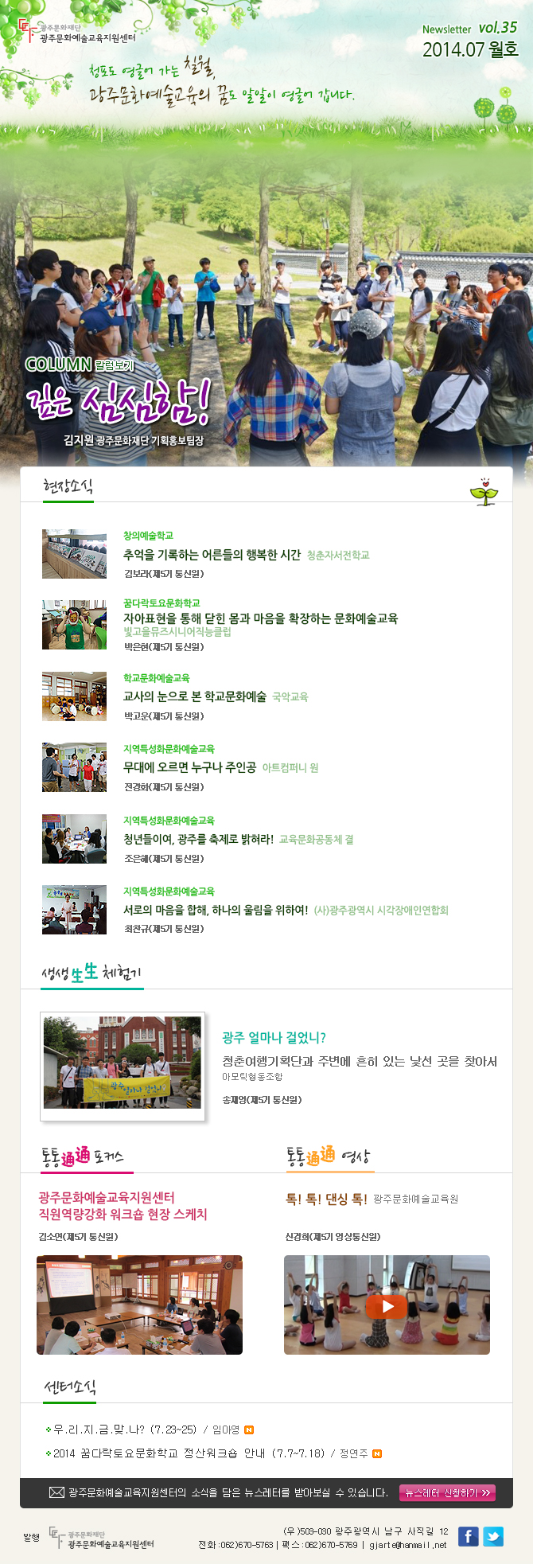Open 2014 꿈다락토요문화학교 정산워크숍 안내 notice
Image resolution: width=533 pixels, height=1568 pixels.
(x=189, y=1453)
